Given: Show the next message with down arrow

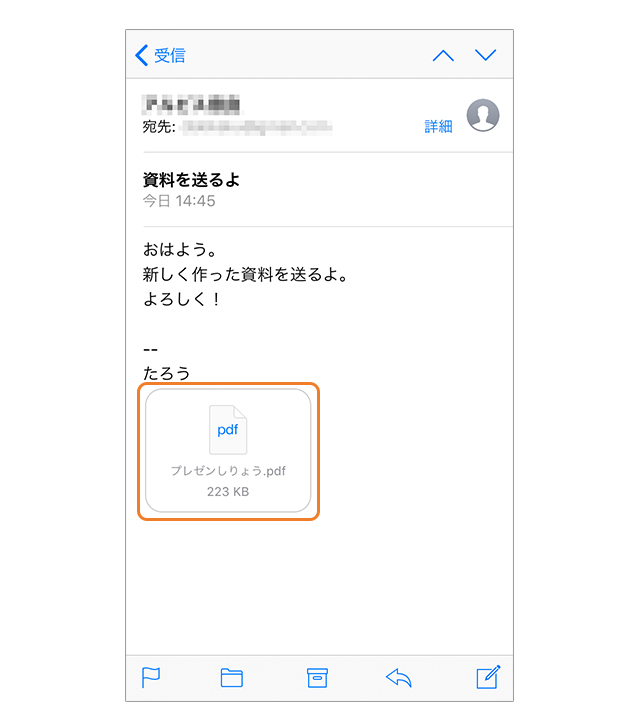Looking at the screenshot, I should coord(486,55).
